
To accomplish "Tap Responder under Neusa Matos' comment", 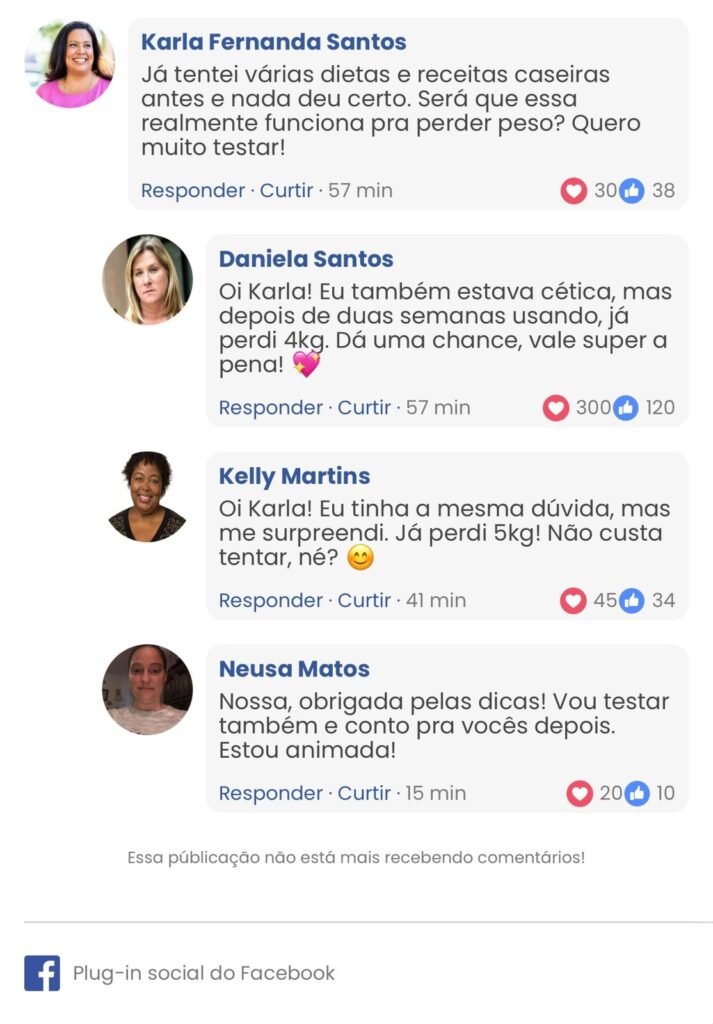I will [270, 793].
